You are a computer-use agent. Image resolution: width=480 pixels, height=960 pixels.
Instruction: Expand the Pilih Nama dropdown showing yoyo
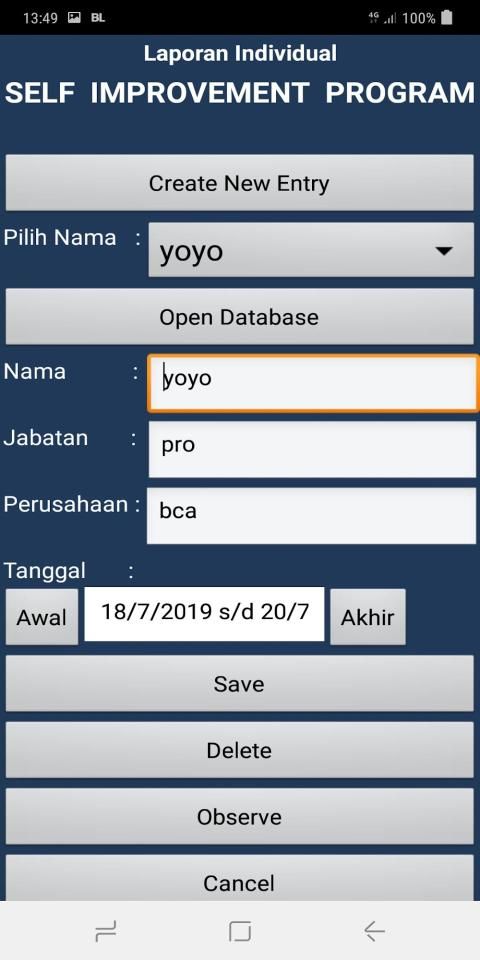coord(311,250)
